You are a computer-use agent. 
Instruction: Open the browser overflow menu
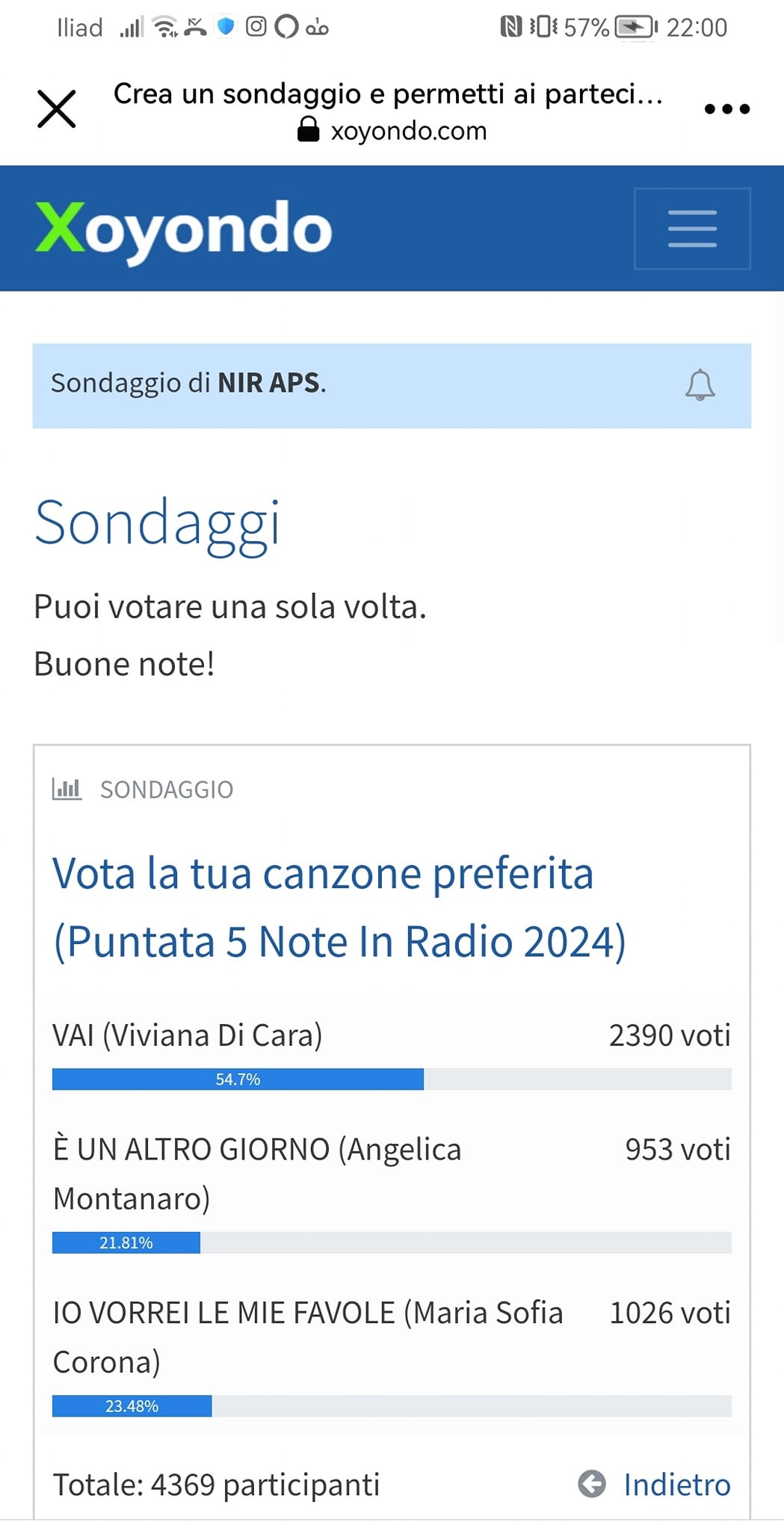point(727,109)
